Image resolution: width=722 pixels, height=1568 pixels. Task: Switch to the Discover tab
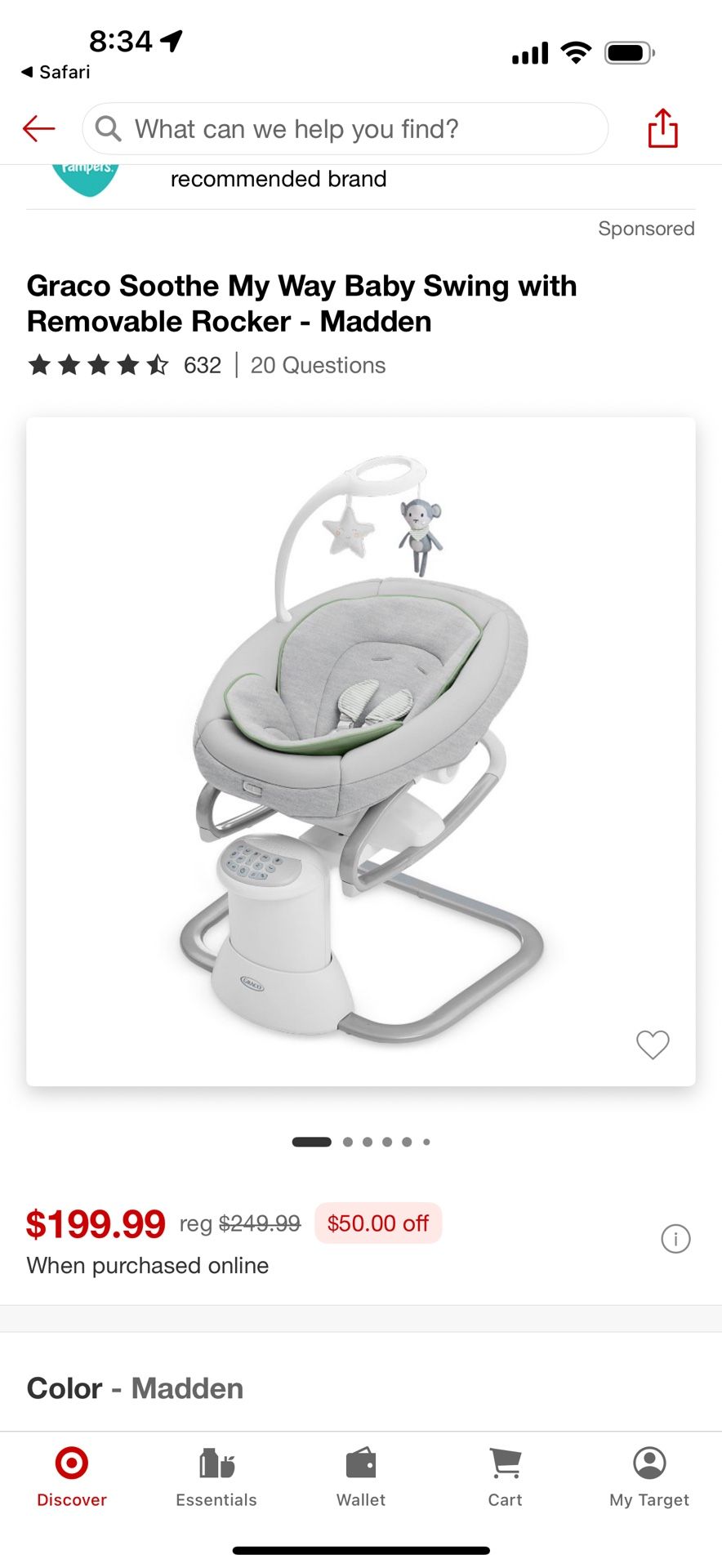click(72, 1476)
